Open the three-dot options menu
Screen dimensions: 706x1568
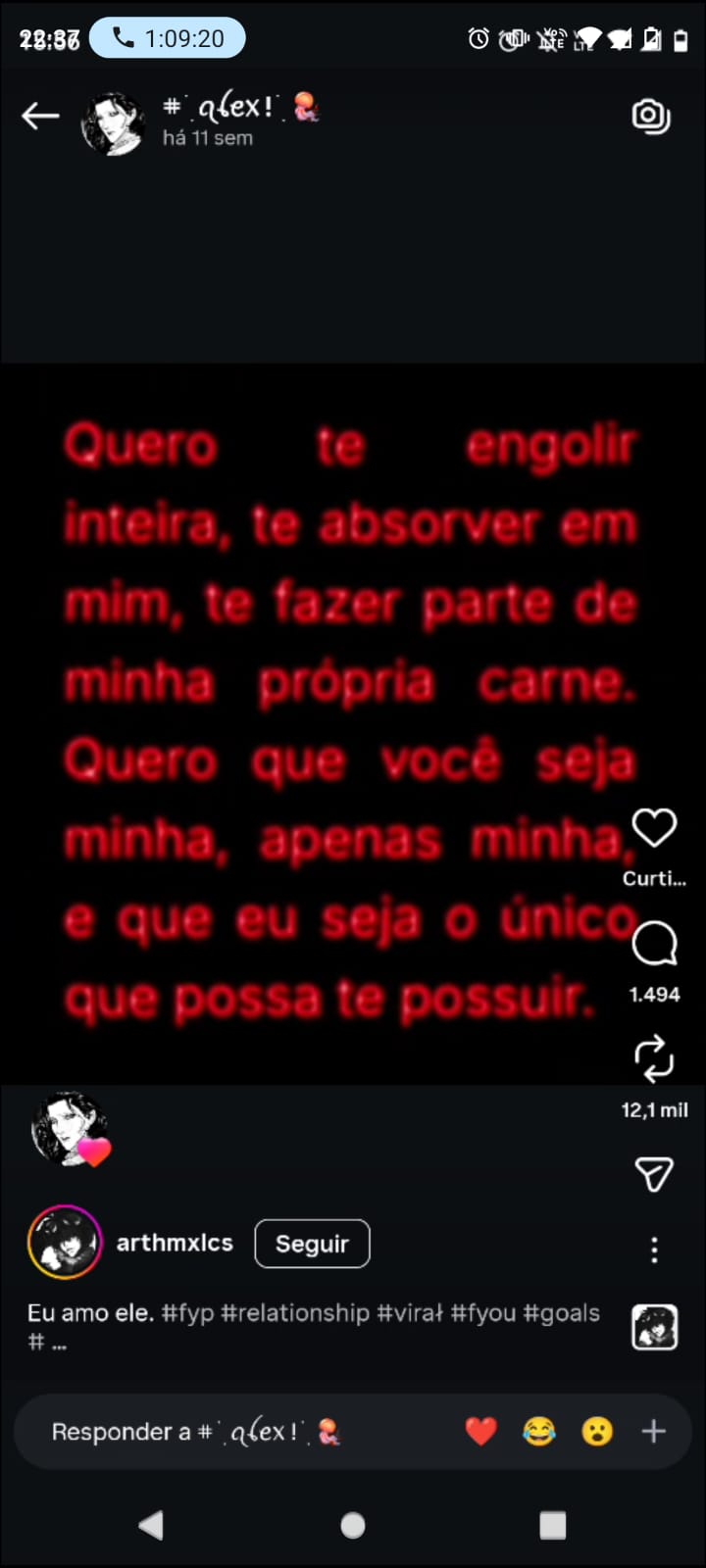654,1249
